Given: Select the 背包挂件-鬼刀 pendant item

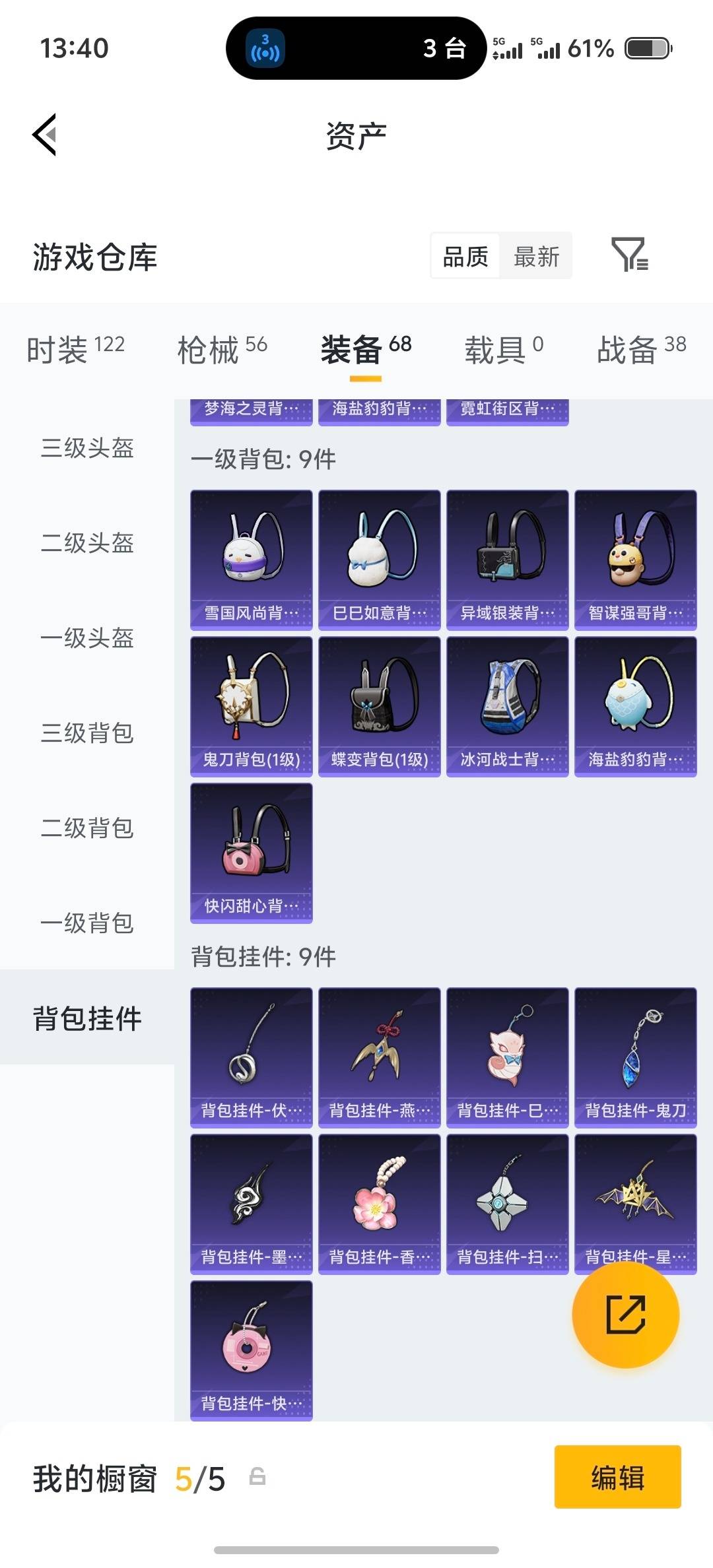Looking at the screenshot, I should tap(635, 1056).
